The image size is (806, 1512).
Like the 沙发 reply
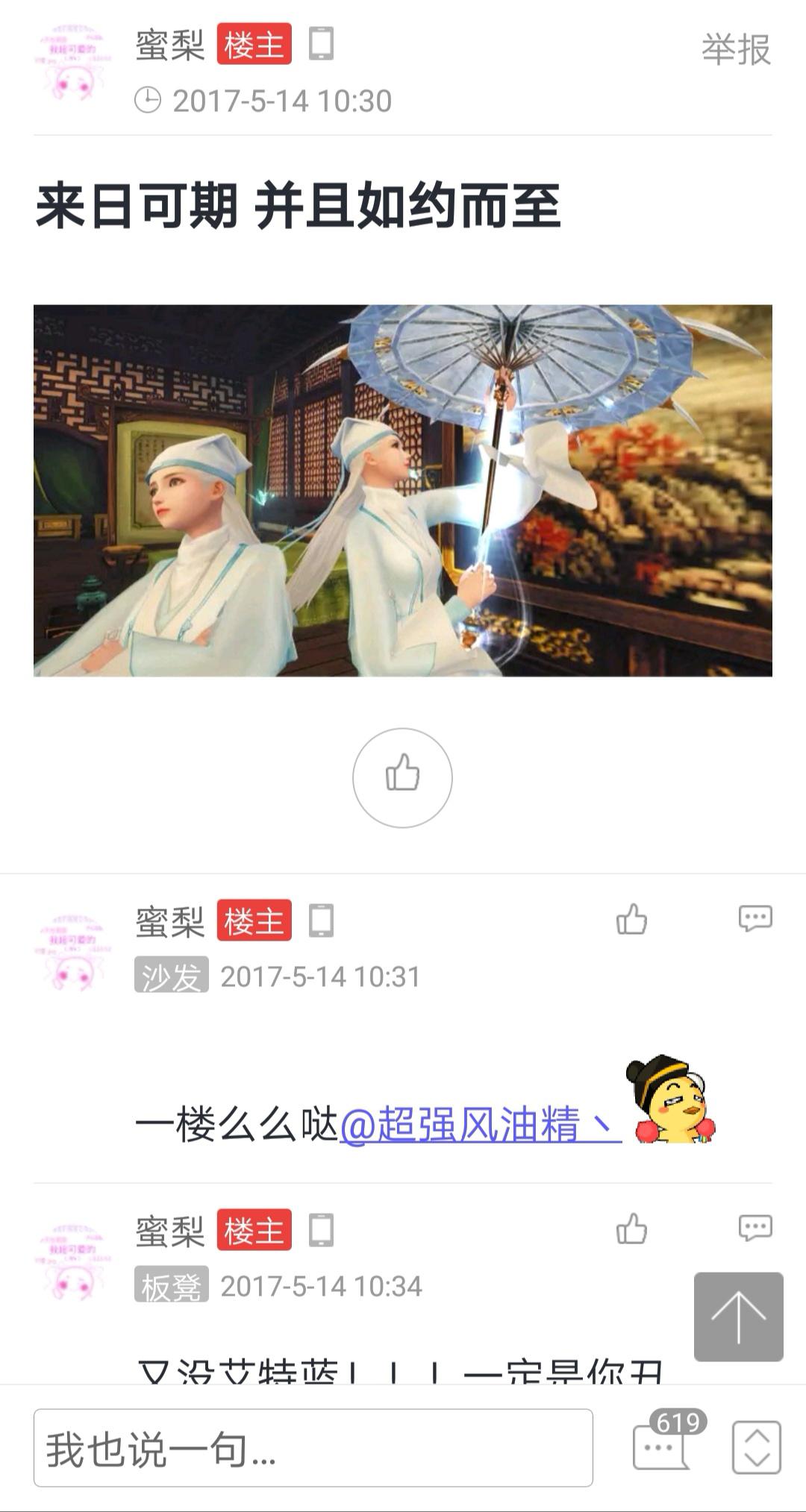[631, 919]
